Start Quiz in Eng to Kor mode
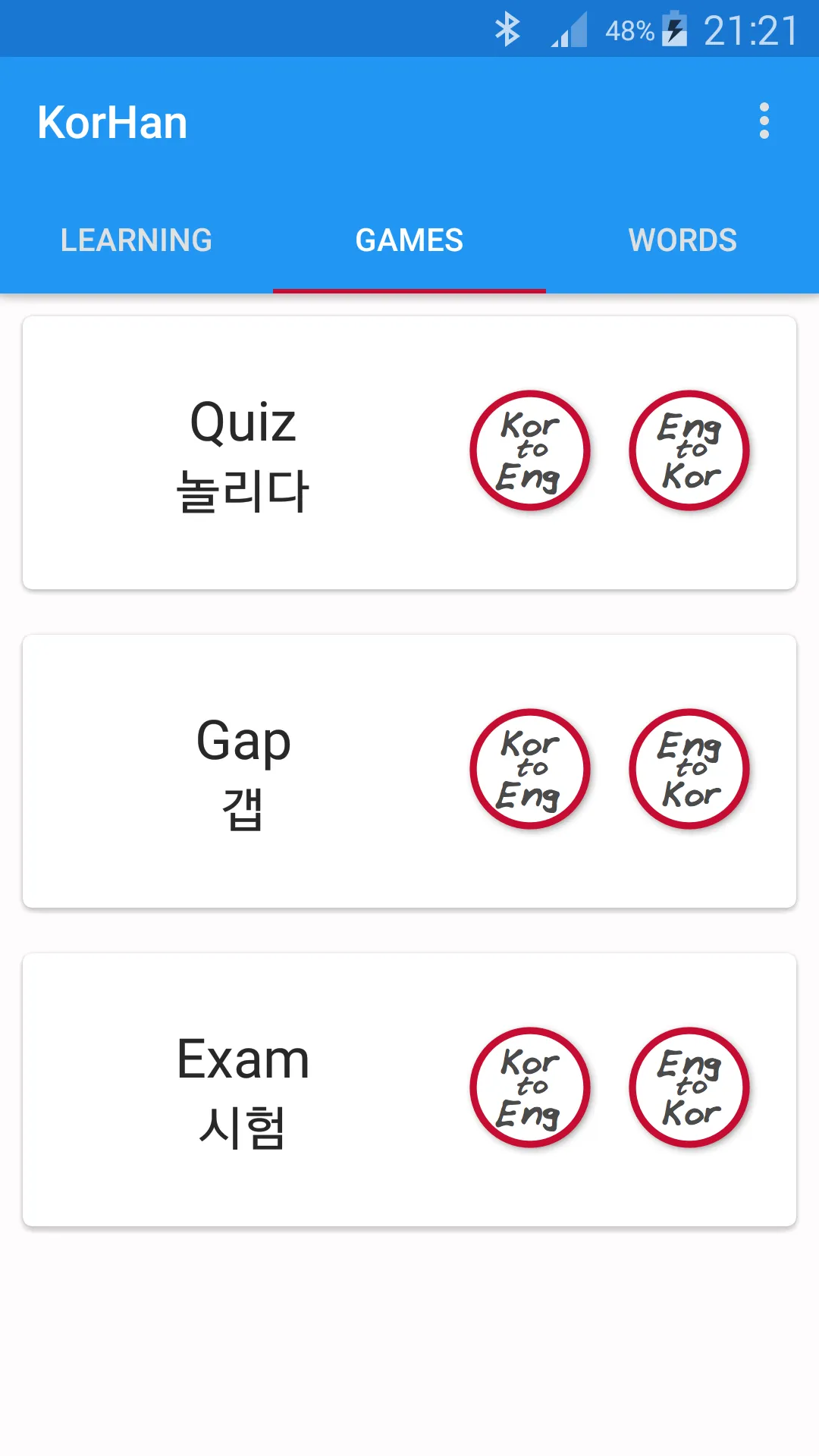 (689, 450)
